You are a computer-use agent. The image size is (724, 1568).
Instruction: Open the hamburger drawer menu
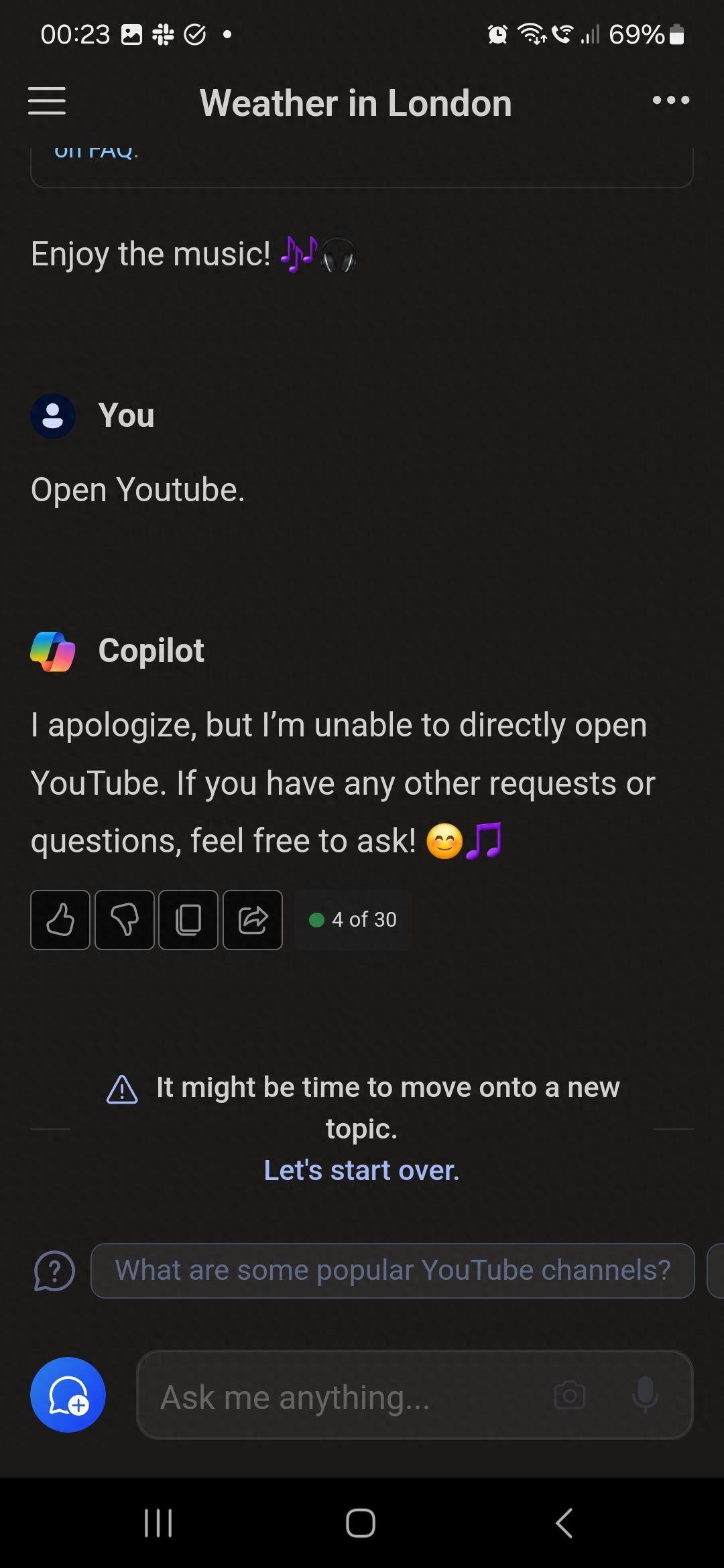point(47,101)
